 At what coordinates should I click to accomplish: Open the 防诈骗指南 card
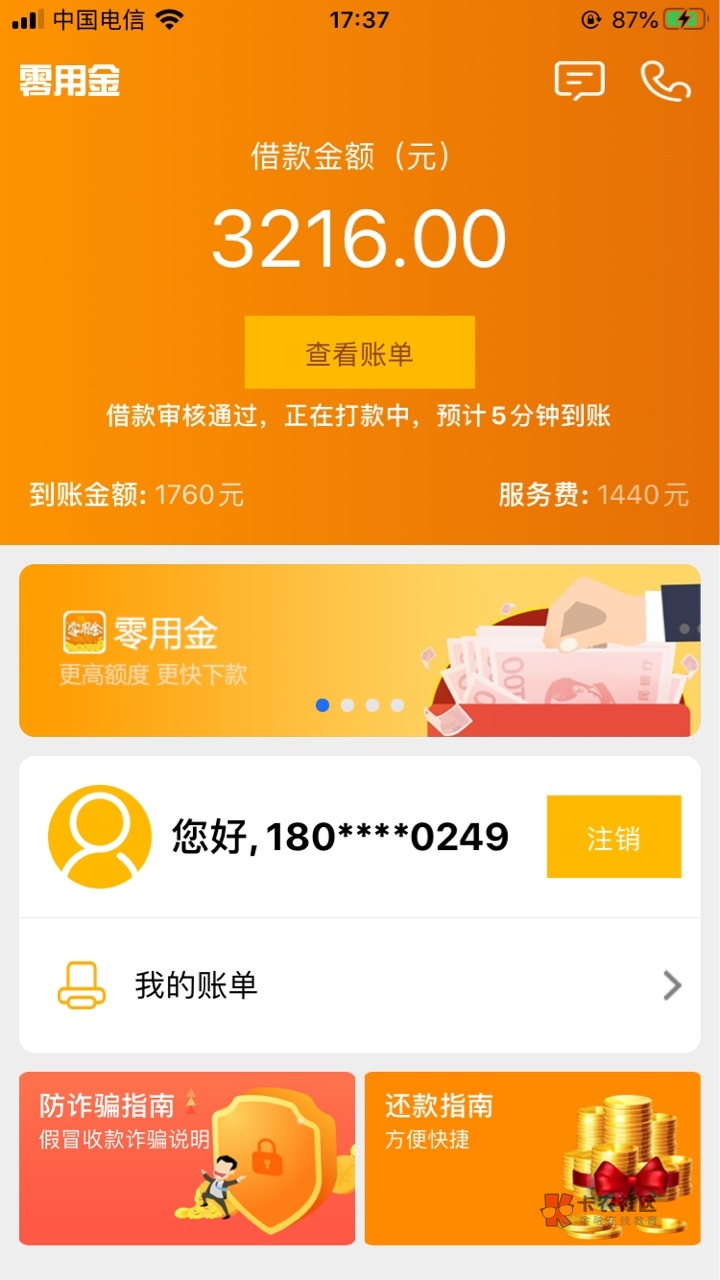coord(187,1158)
